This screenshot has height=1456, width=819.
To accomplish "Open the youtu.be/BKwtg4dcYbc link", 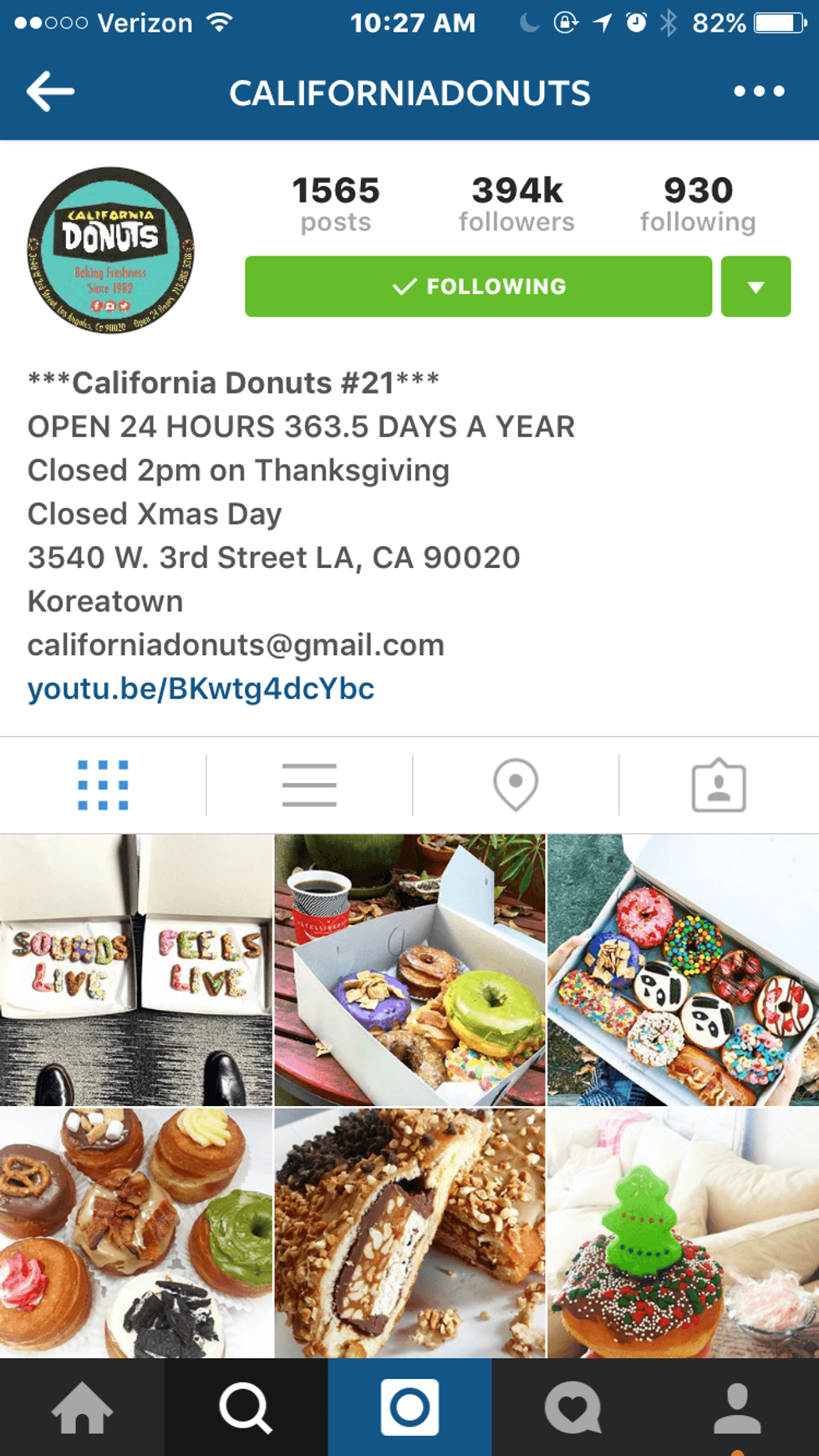I will tap(201, 688).
